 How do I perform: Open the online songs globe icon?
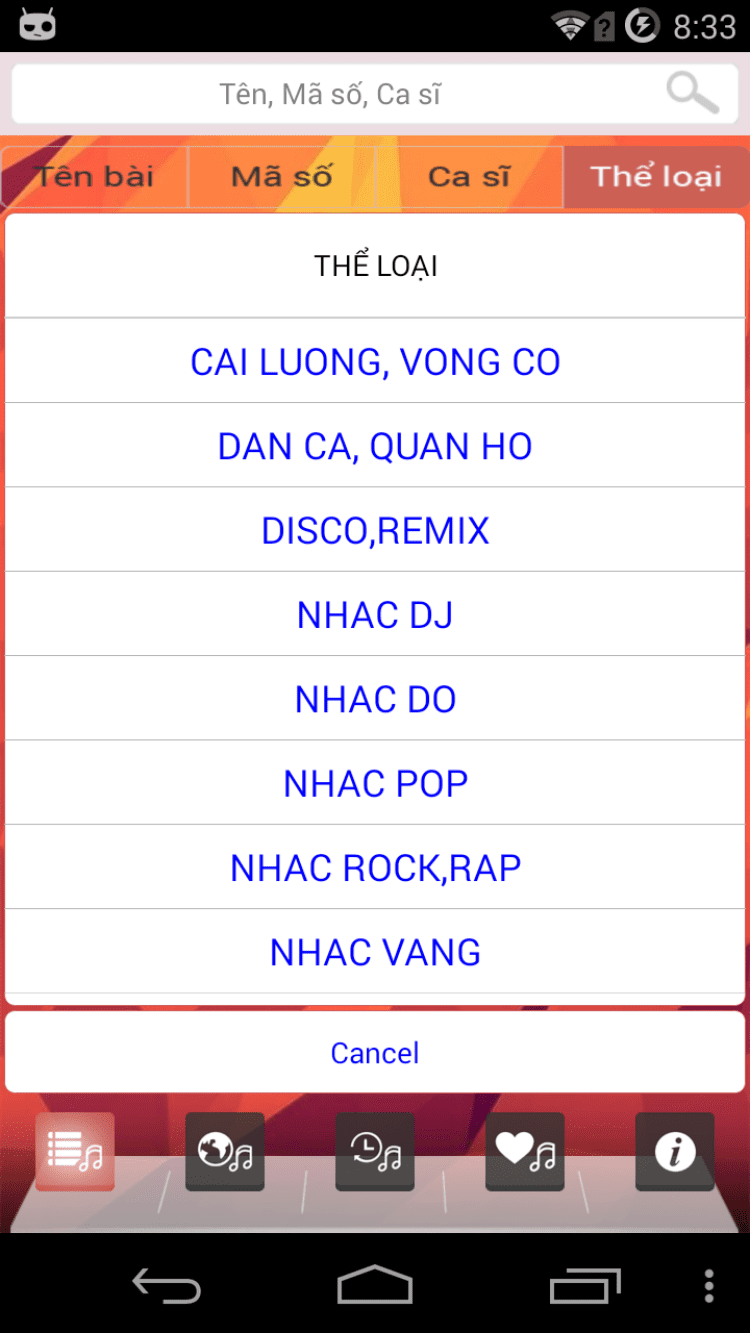coord(225,1151)
